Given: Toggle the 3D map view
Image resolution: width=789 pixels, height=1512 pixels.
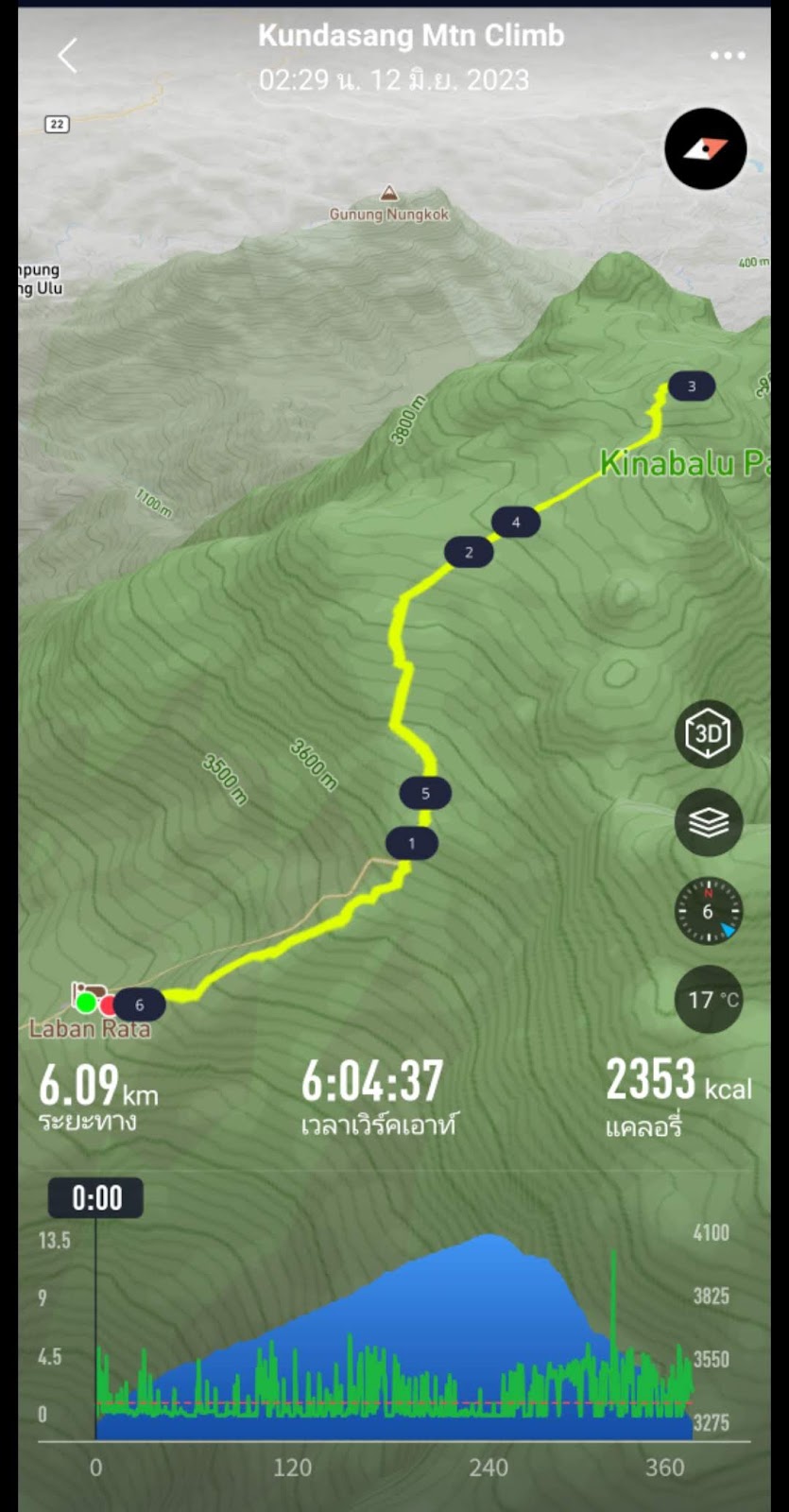Looking at the screenshot, I should pyautogui.click(x=709, y=733).
